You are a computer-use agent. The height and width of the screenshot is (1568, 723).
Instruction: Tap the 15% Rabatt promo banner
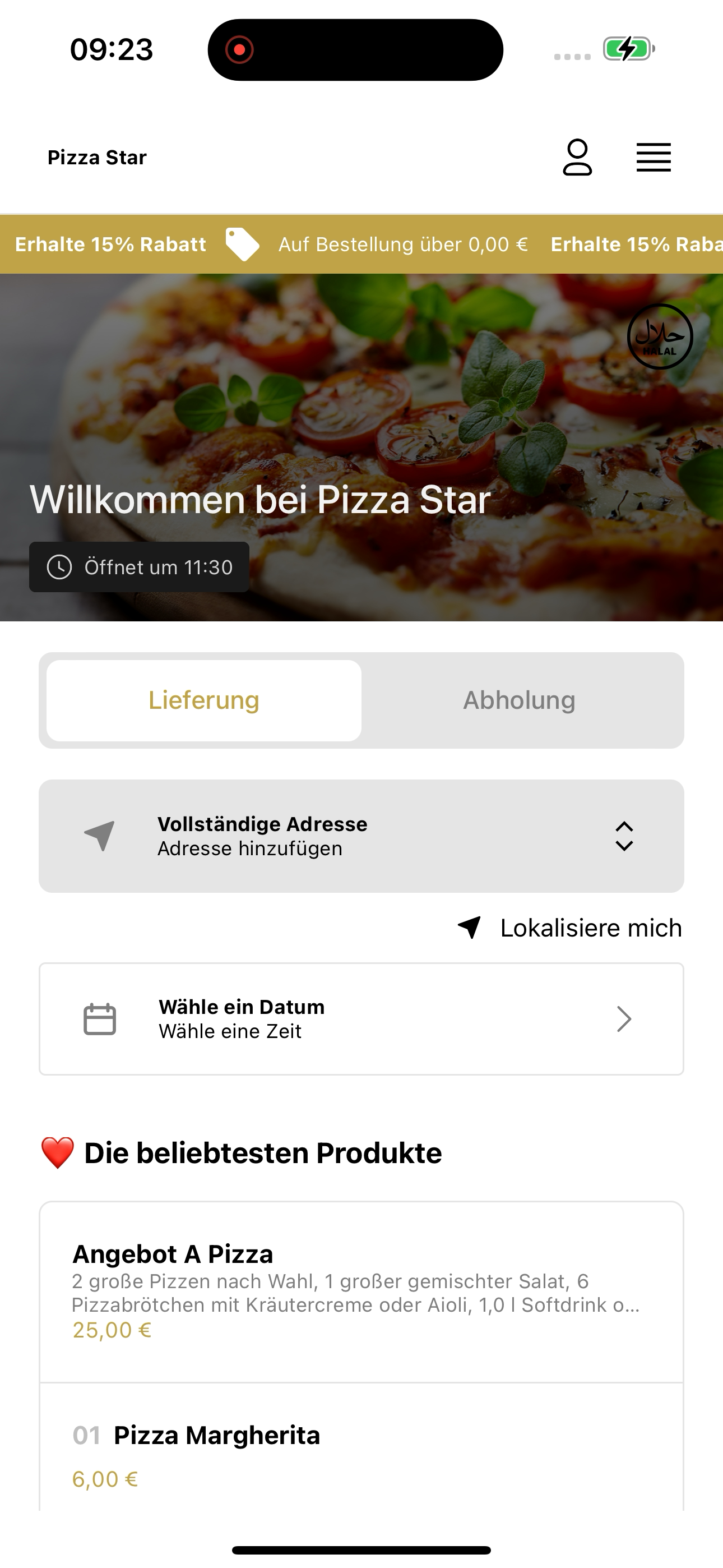tap(361, 244)
